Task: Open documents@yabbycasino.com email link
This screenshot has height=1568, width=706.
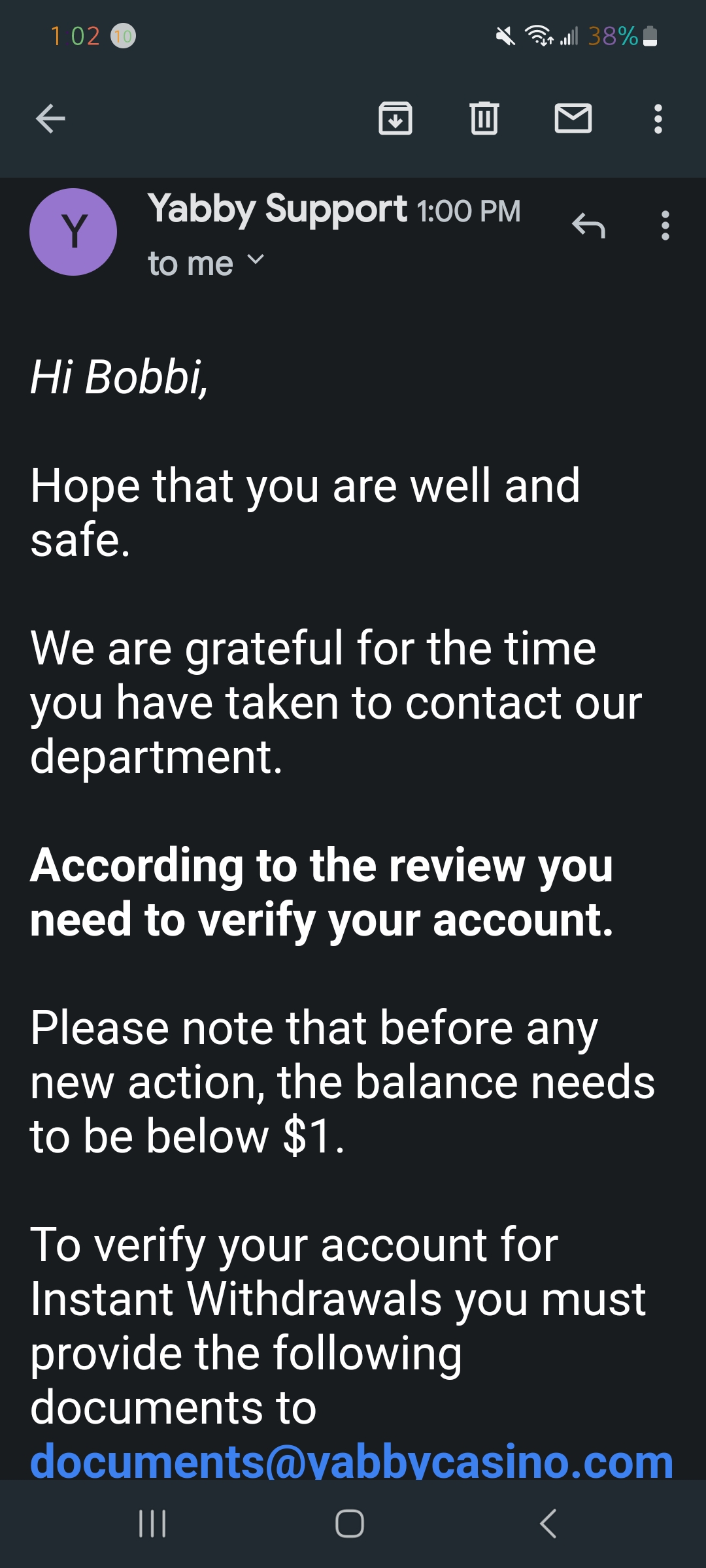Action: (352, 1461)
